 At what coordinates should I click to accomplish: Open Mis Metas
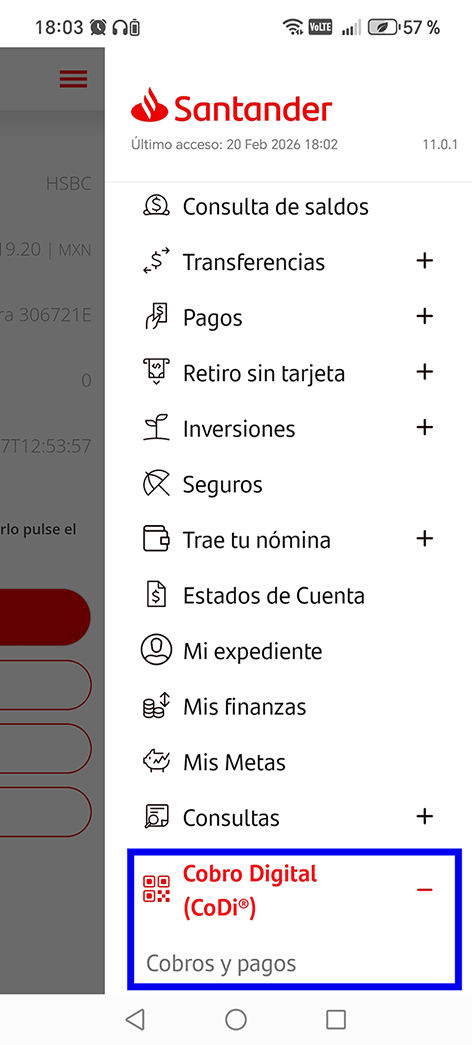point(289,761)
